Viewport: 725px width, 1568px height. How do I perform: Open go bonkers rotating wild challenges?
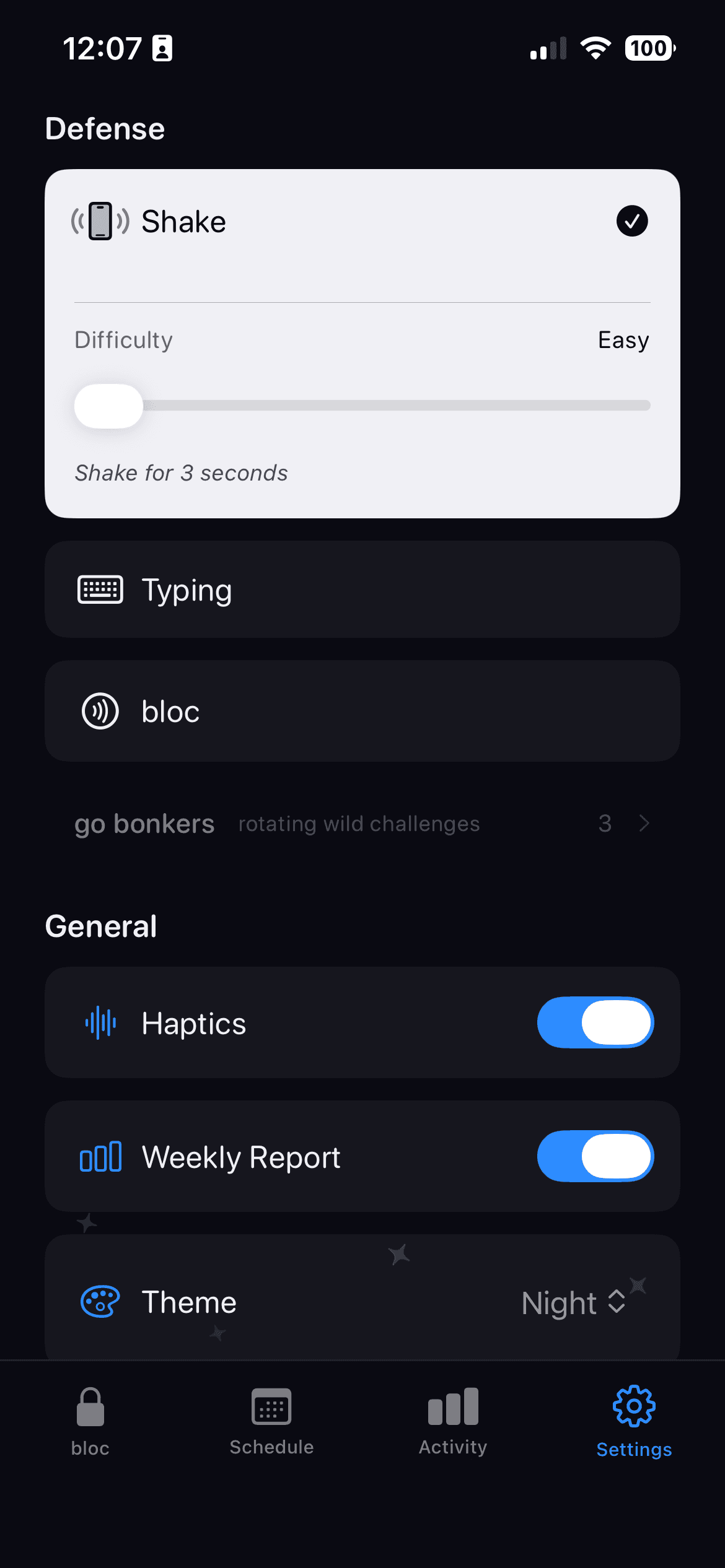point(362,824)
